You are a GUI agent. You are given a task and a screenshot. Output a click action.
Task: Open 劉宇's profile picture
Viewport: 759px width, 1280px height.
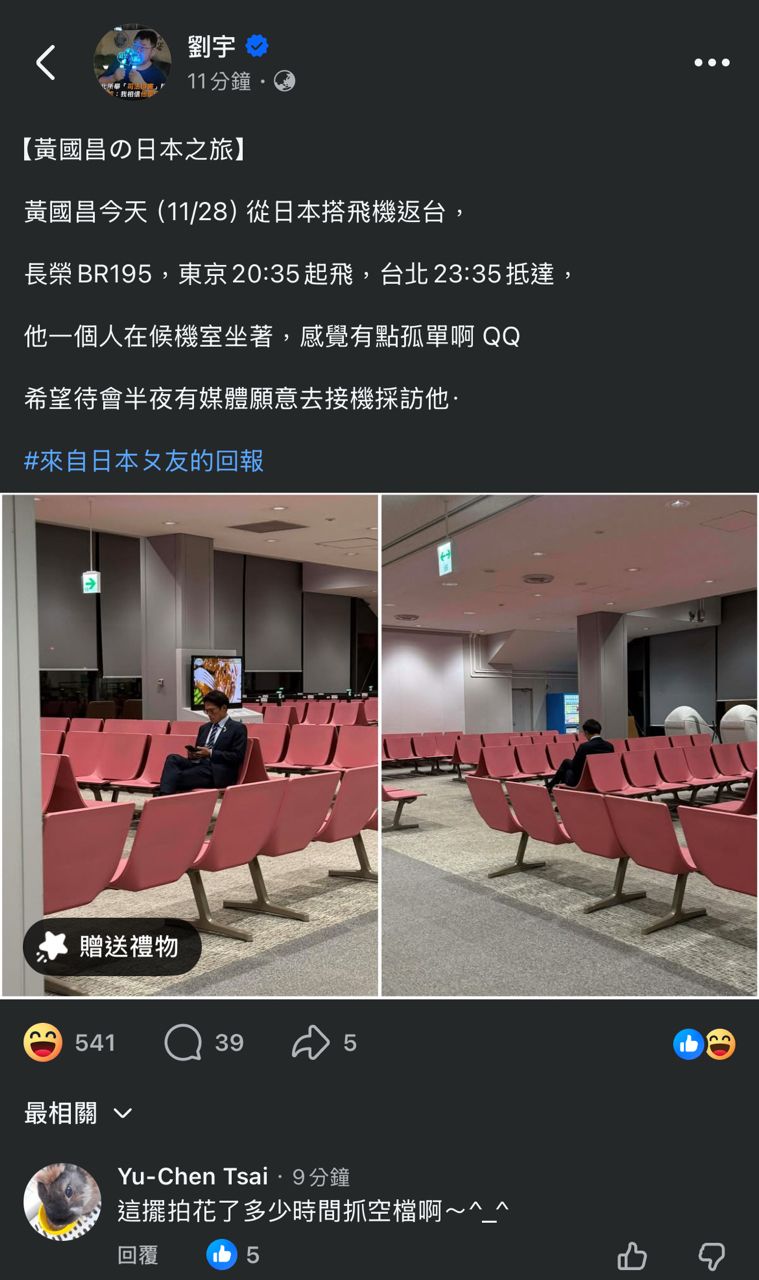click(x=132, y=62)
